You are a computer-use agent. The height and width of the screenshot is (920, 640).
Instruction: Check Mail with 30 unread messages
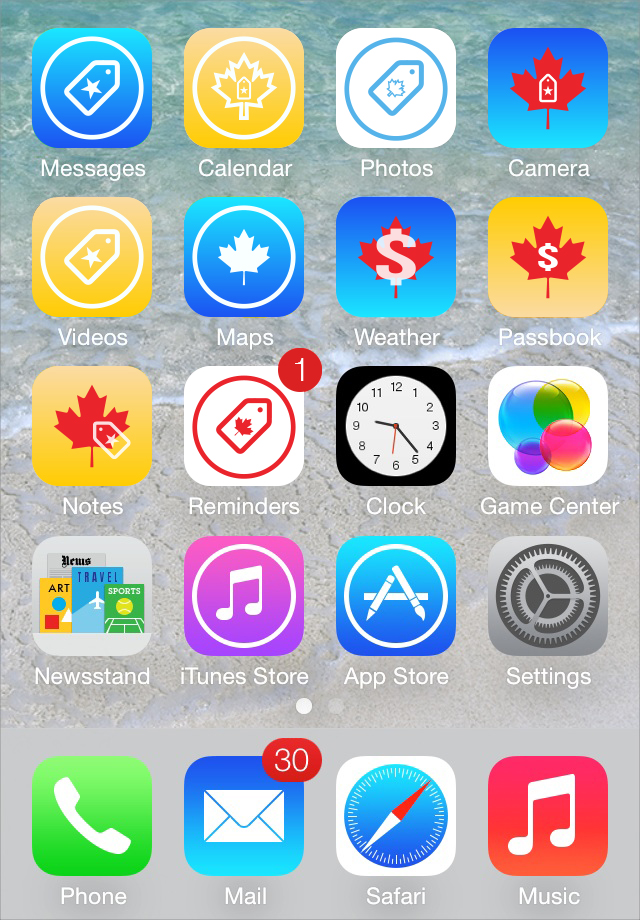point(244,816)
